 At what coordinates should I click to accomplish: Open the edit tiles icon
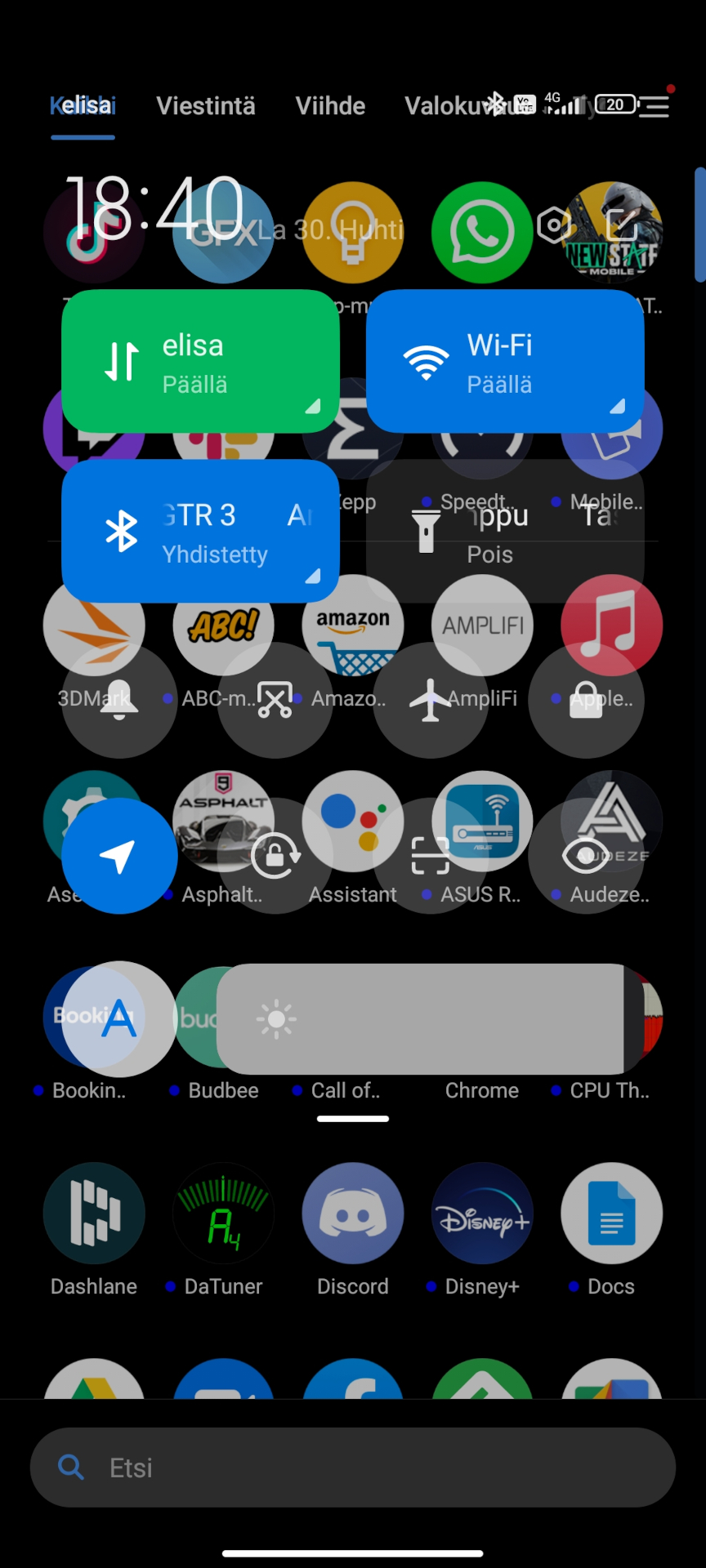621,225
